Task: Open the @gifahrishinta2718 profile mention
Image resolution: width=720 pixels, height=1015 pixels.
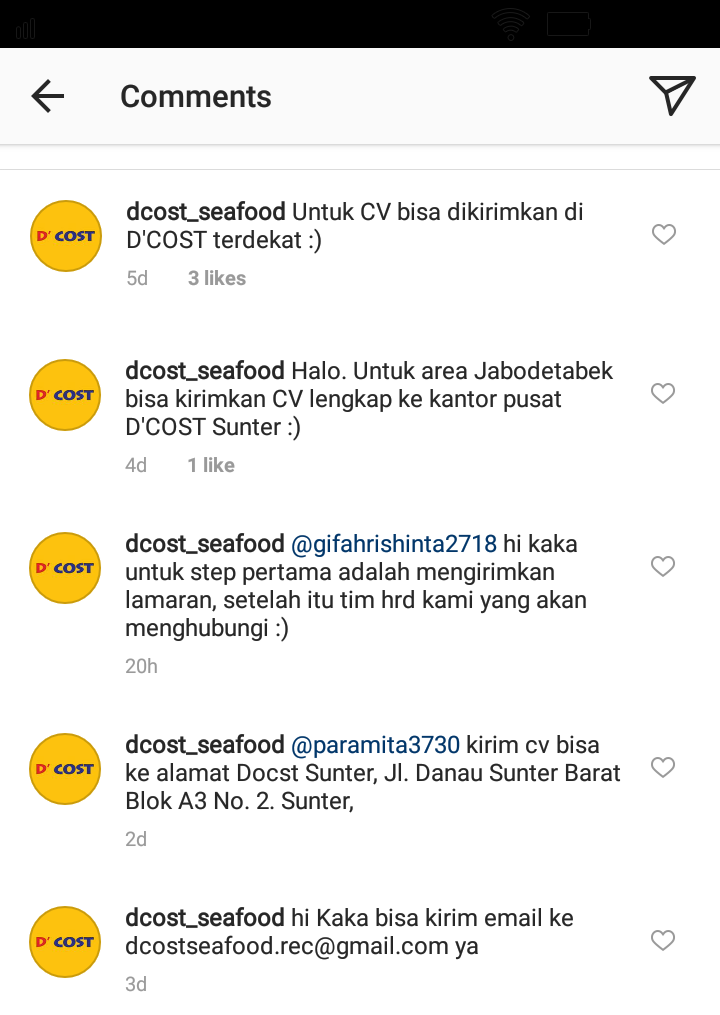Action: [x=393, y=545]
